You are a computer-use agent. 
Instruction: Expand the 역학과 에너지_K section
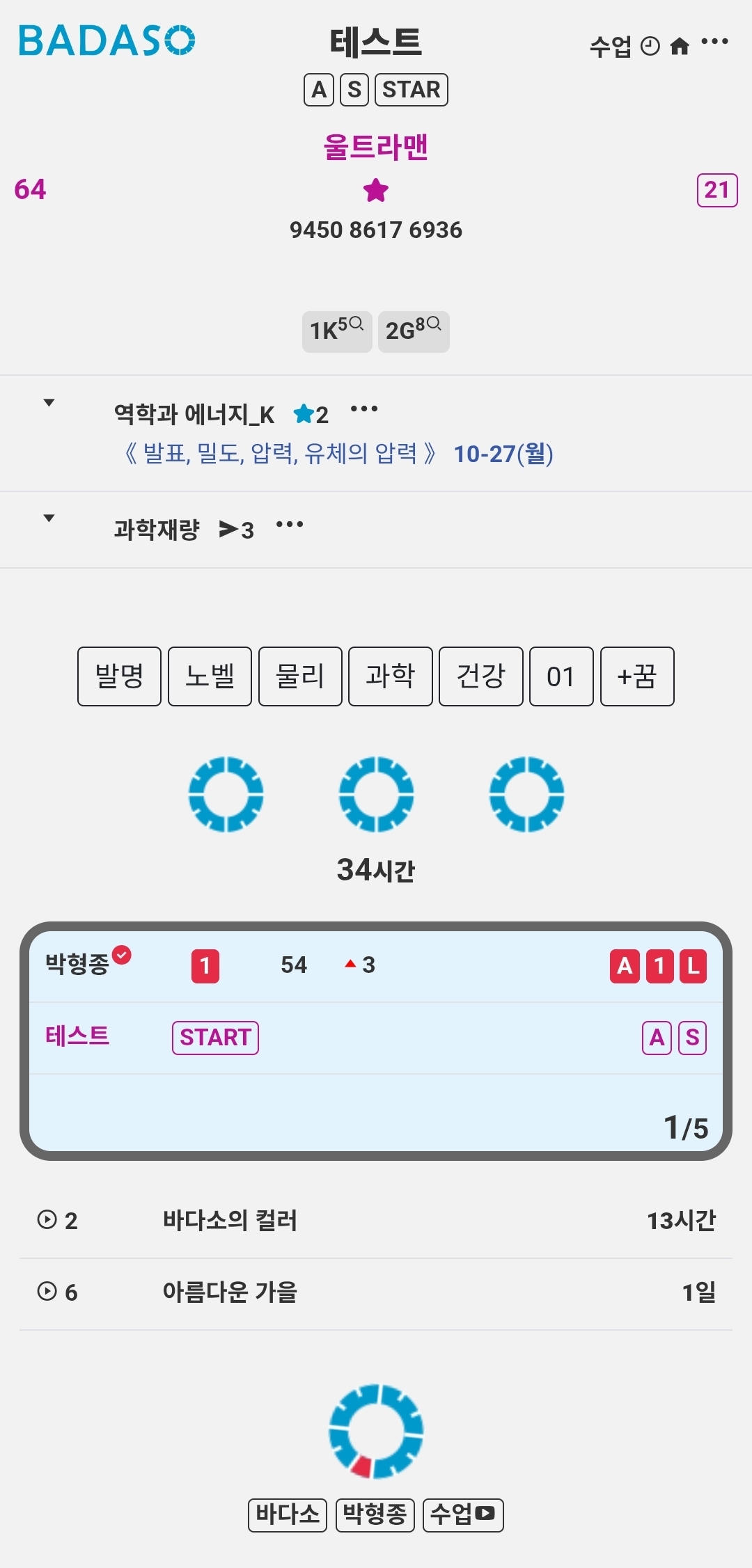click(x=49, y=403)
